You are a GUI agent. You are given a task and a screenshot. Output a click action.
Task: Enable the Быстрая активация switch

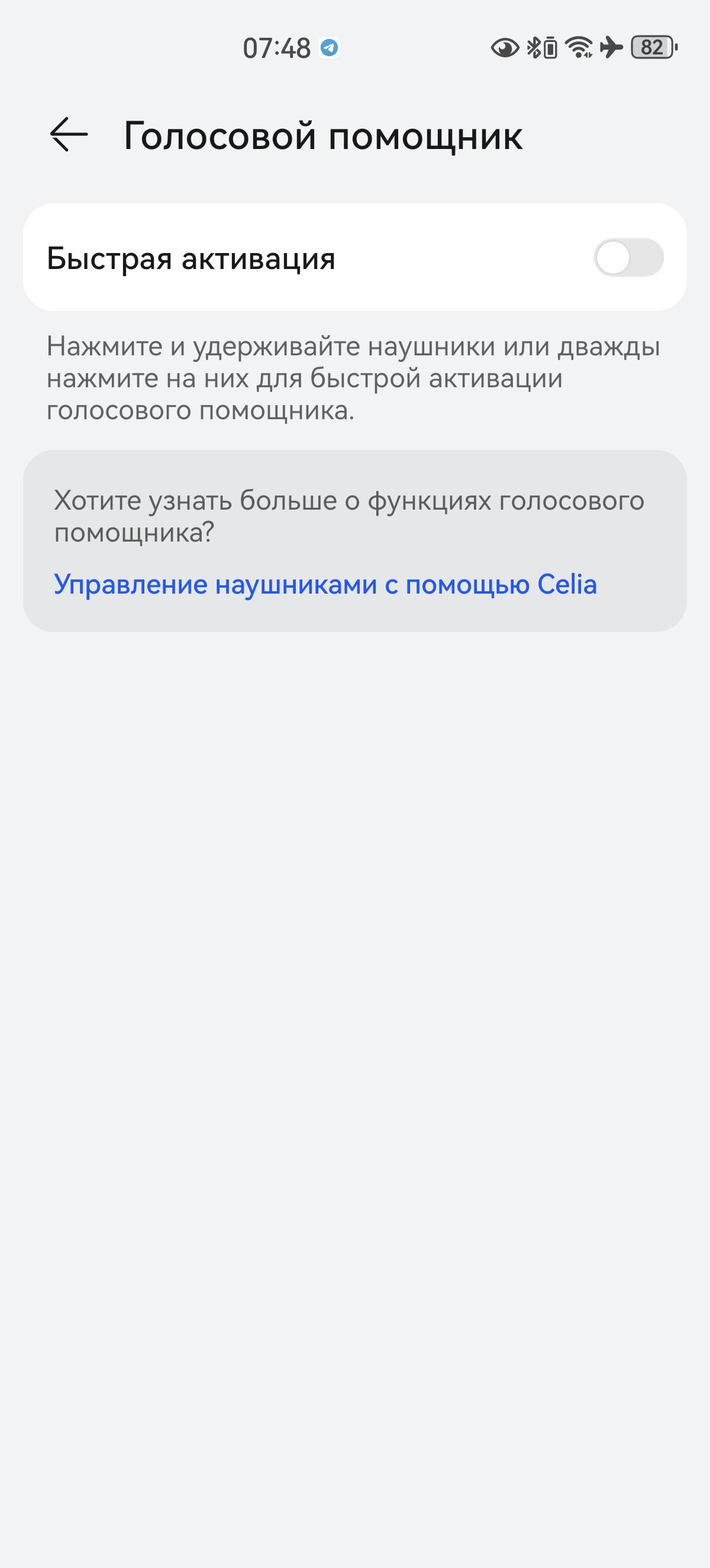coord(628,257)
